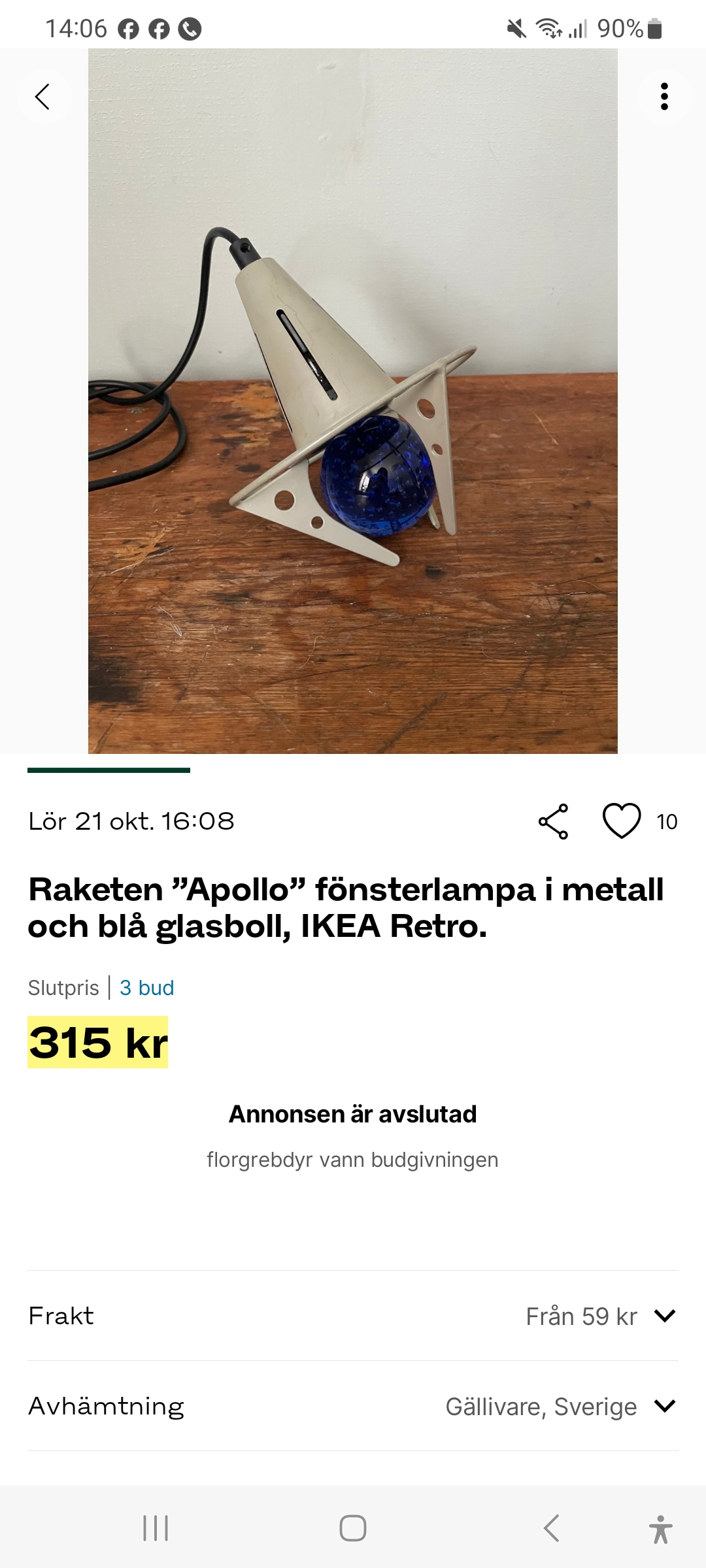Open the recent apps overview
Screen dimensions: 706x1568
(156, 1528)
